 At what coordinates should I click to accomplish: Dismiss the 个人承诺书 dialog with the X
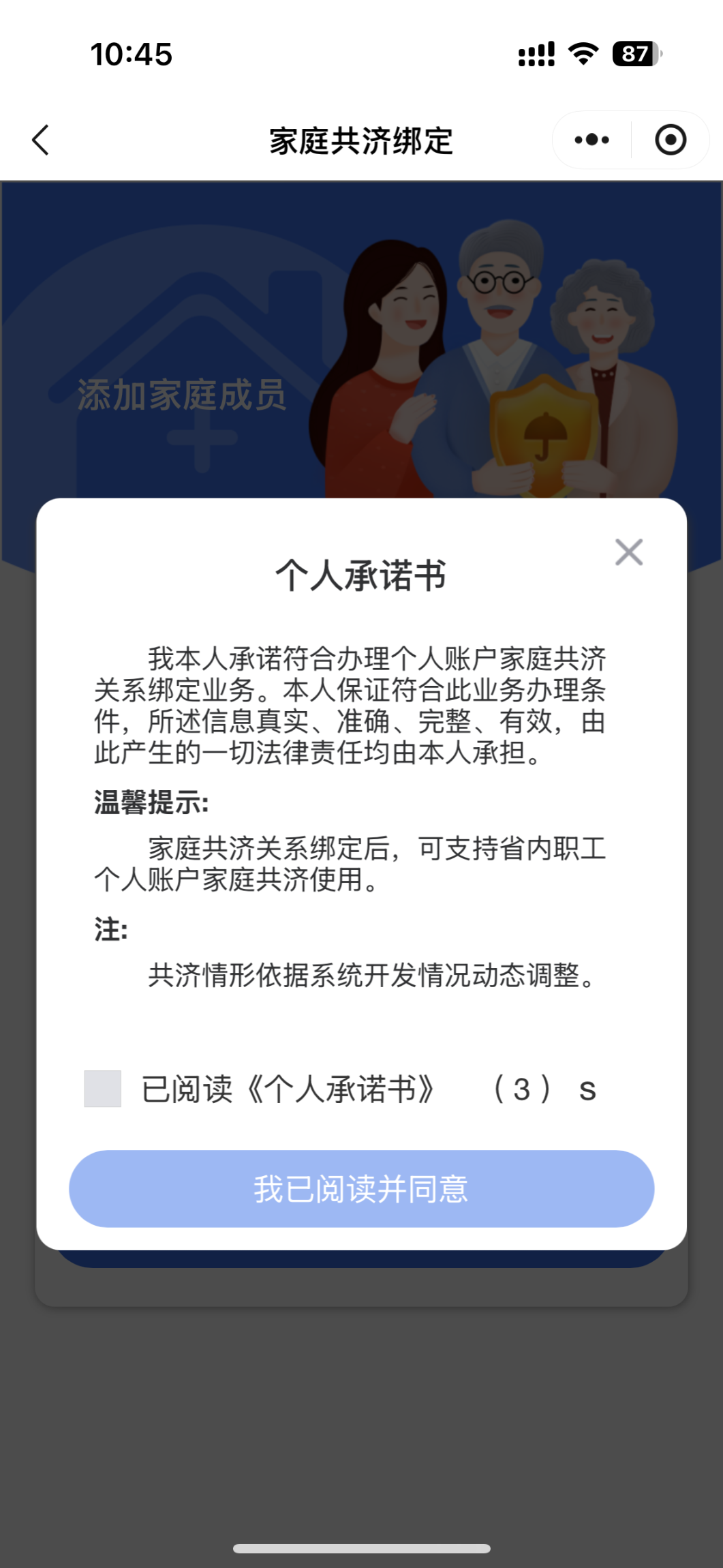pos(628,552)
